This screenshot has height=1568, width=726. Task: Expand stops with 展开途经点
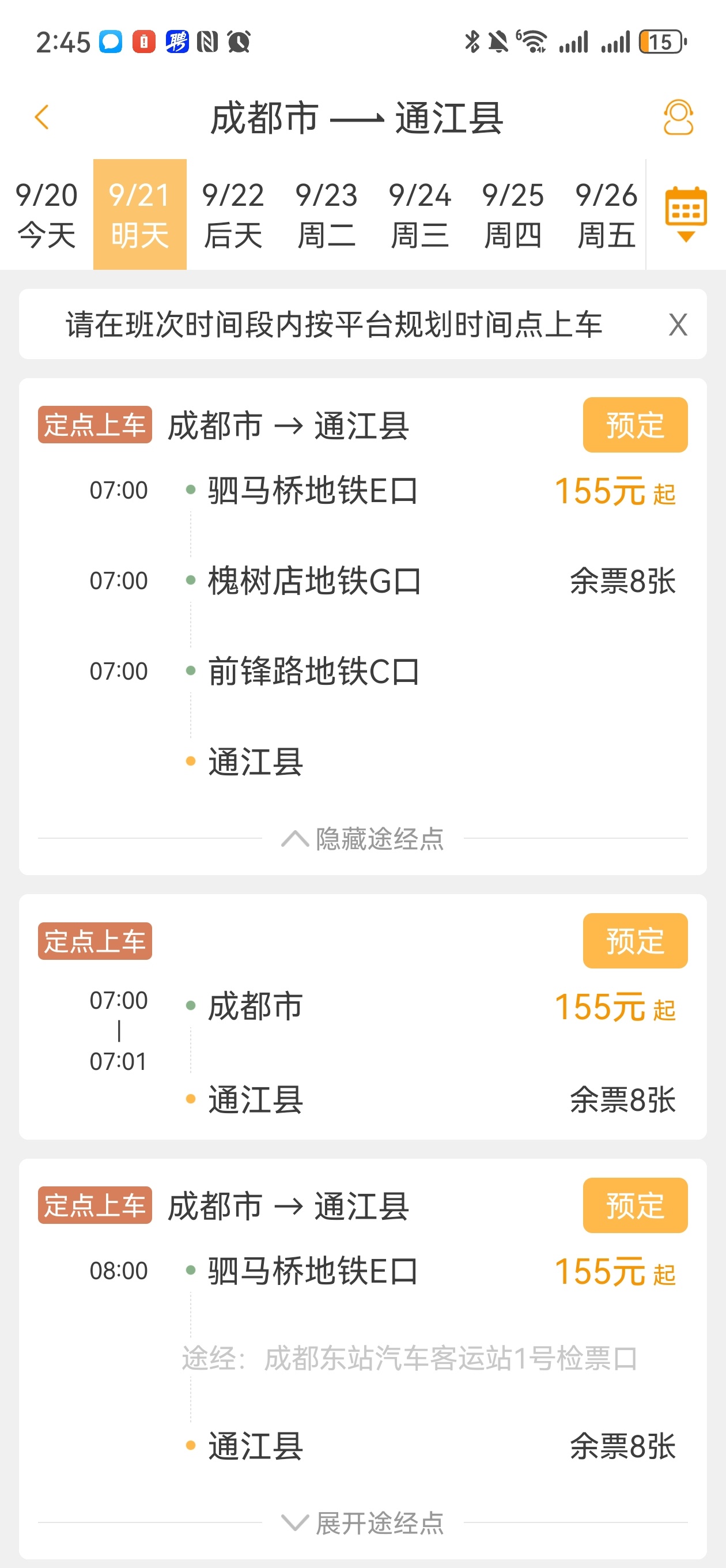362,1523
